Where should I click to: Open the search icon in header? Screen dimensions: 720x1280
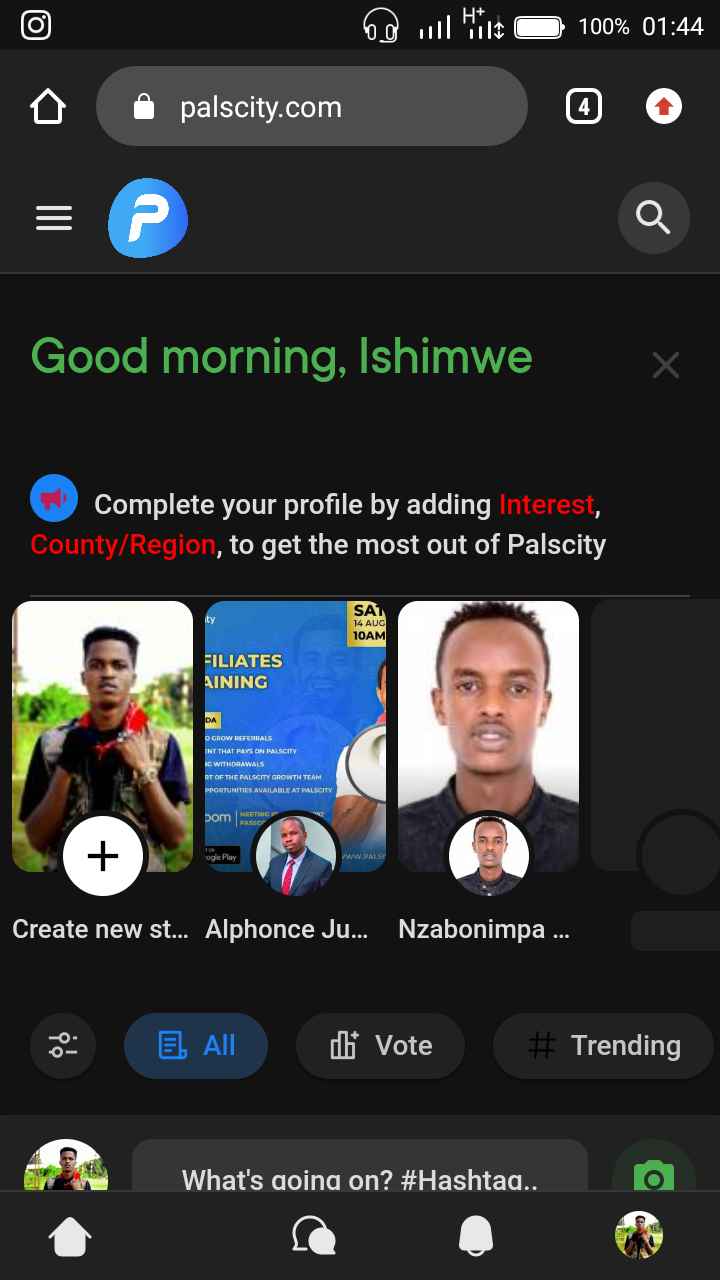pyautogui.click(x=654, y=217)
